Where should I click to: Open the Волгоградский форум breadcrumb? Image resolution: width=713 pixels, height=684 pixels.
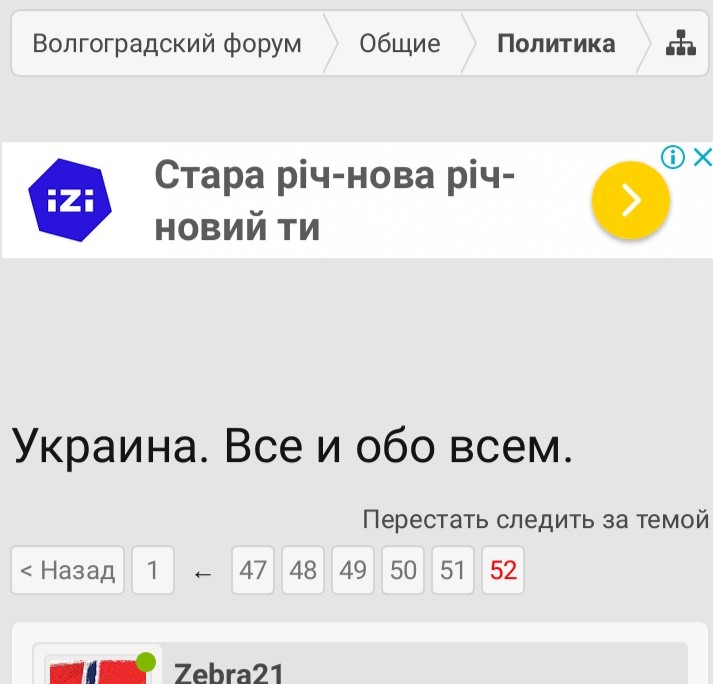coord(167,44)
